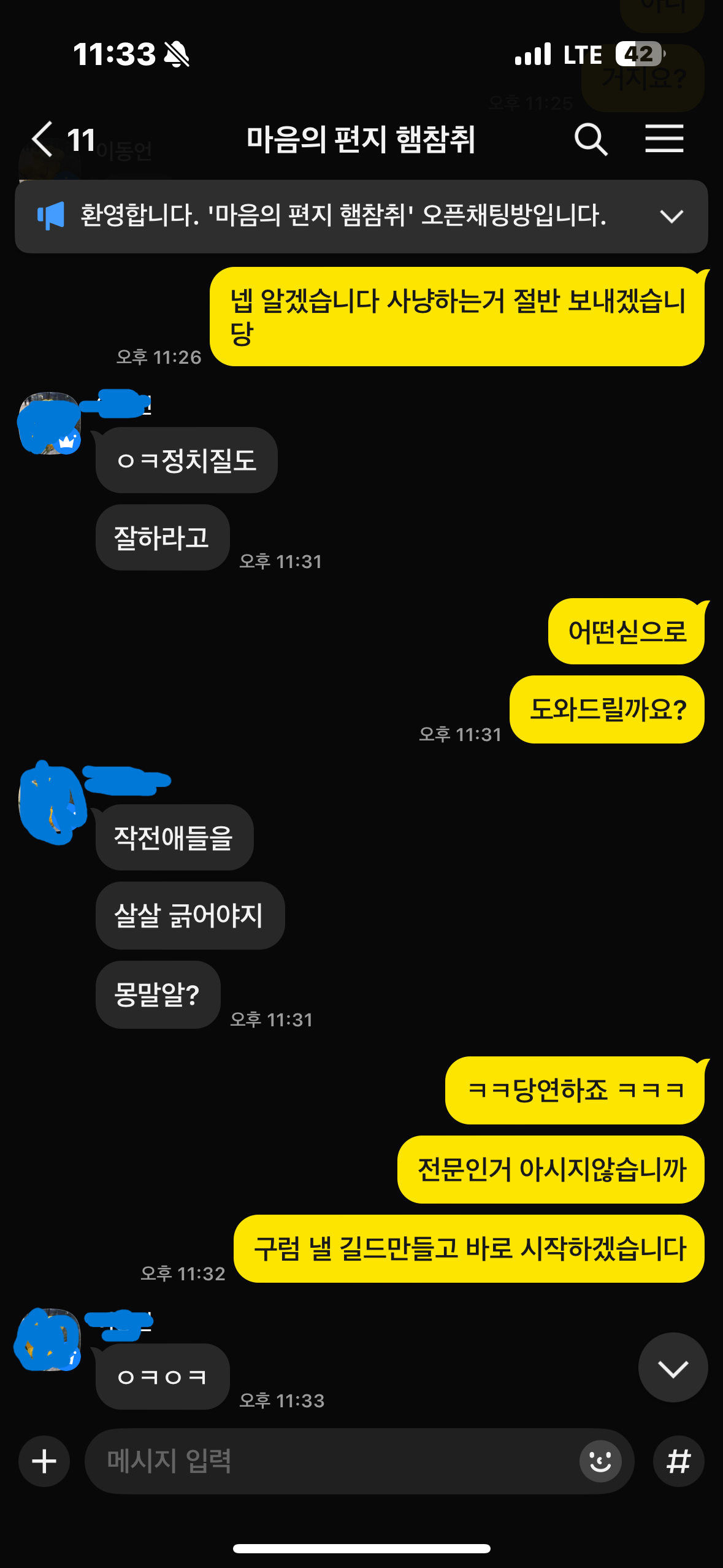Open the plus attachment menu

click(44, 1461)
